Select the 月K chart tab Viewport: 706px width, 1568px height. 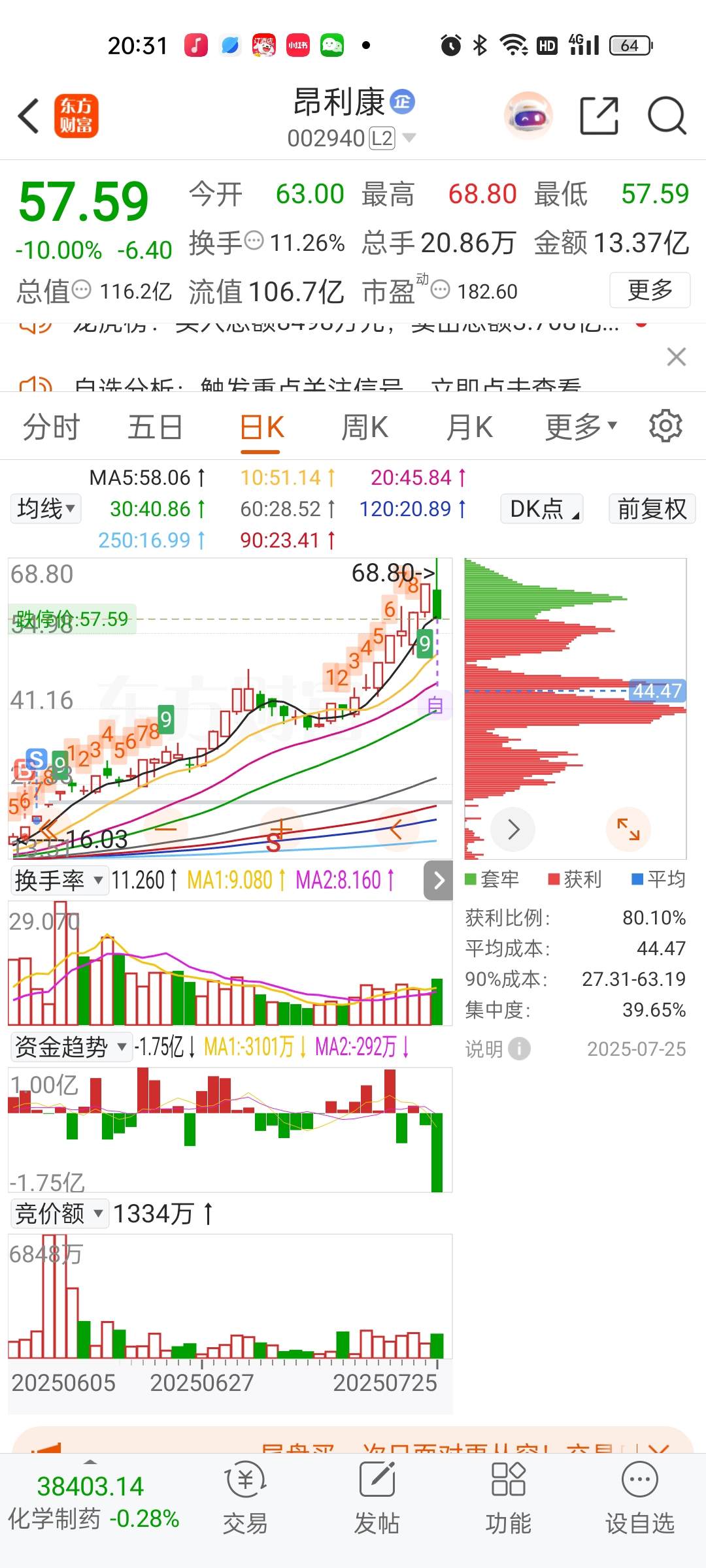tap(469, 428)
